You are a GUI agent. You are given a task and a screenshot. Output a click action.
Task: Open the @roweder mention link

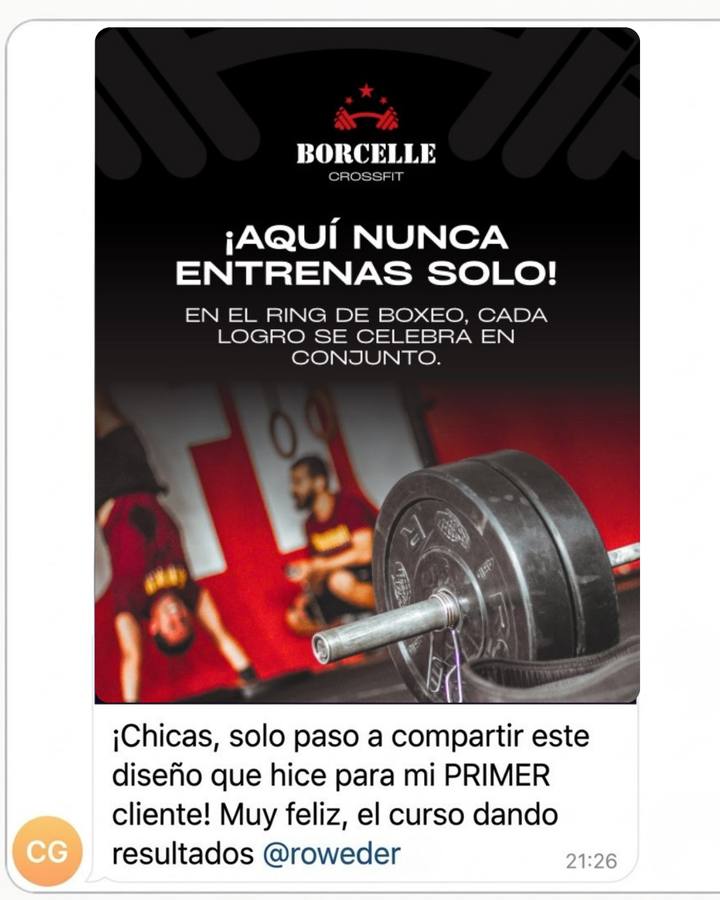coord(331,854)
